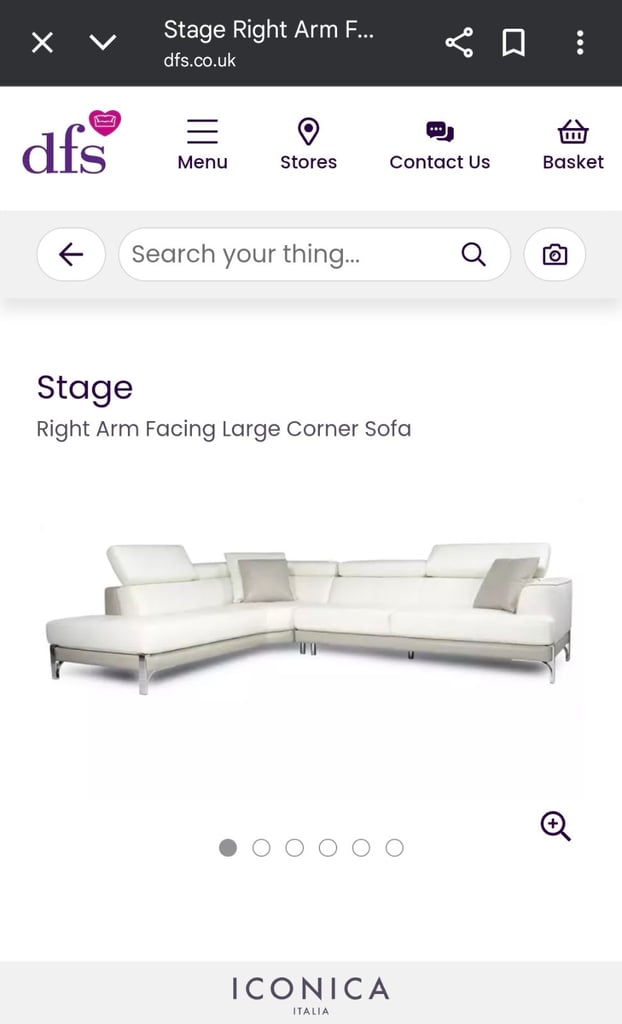
Task: Bookmark this page
Action: 514,43
